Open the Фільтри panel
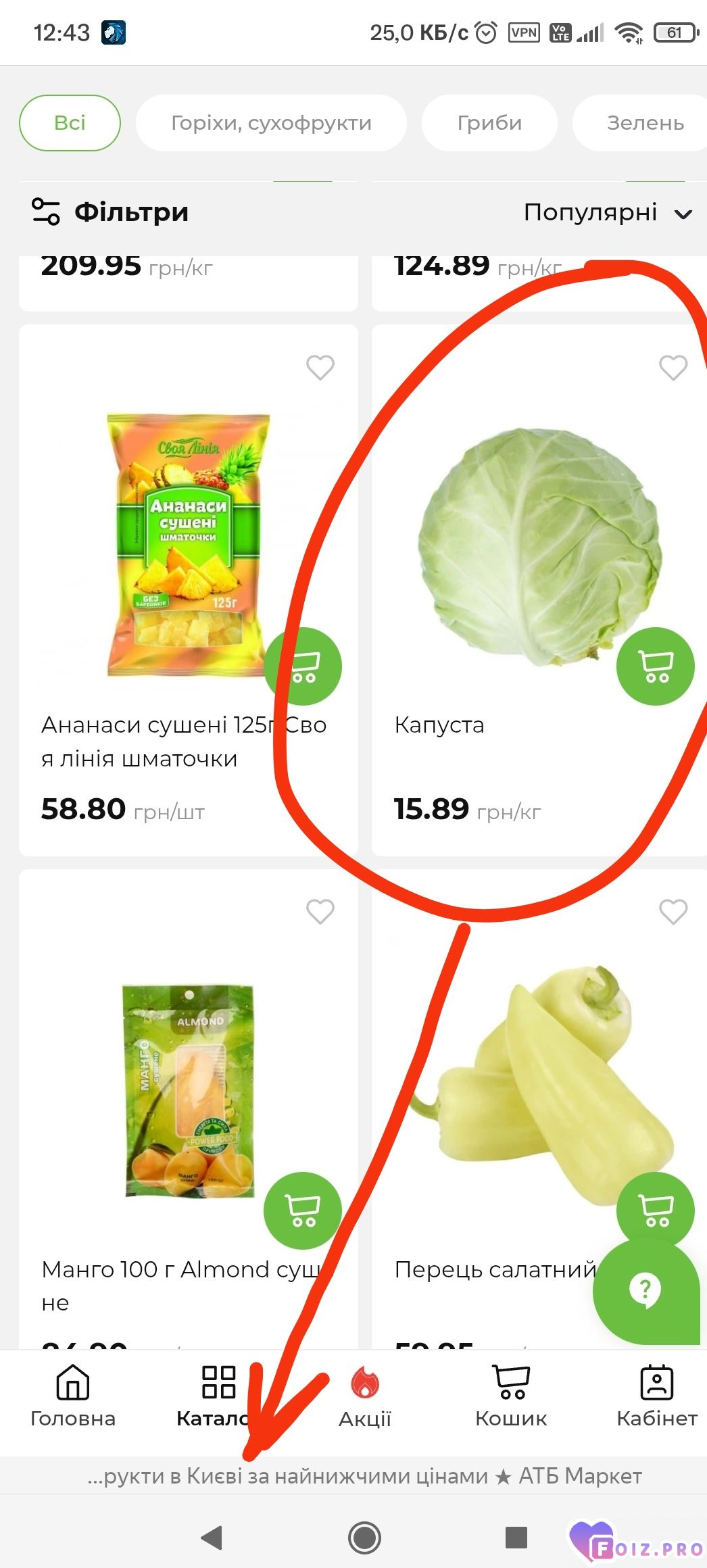This screenshot has height=1568, width=707. pos(110,212)
